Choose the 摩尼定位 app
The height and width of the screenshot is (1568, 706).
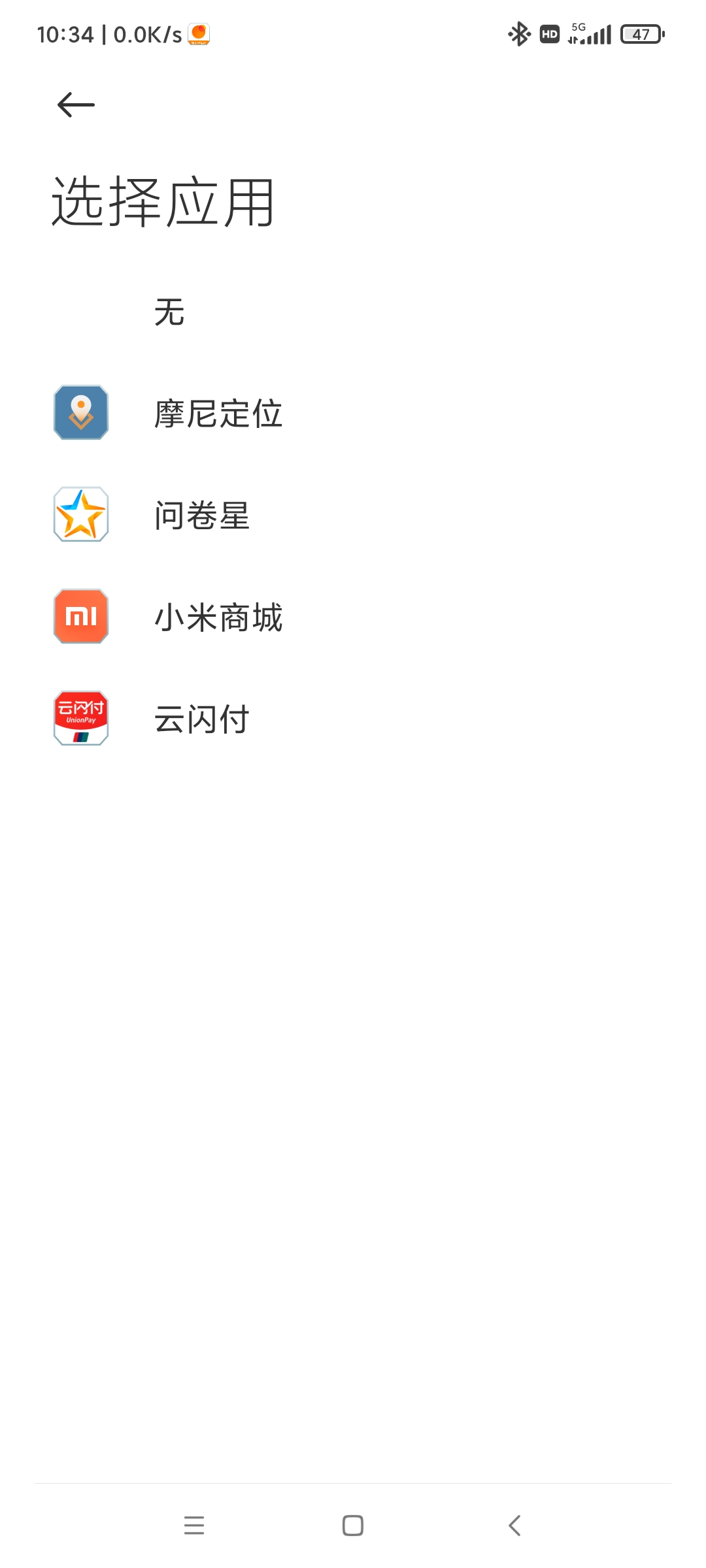tap(353, 413)
